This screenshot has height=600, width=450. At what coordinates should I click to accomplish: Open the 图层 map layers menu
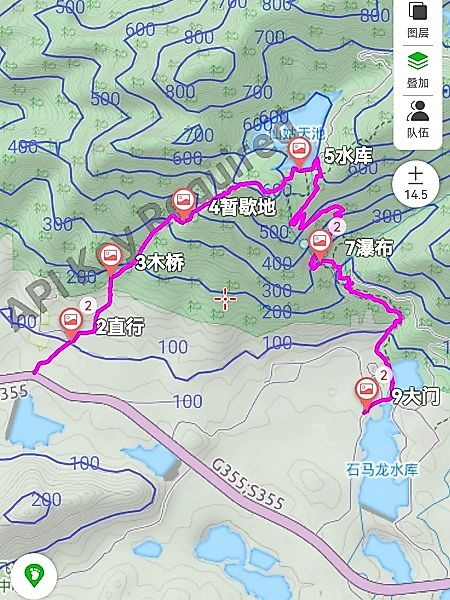coord(418,20)
